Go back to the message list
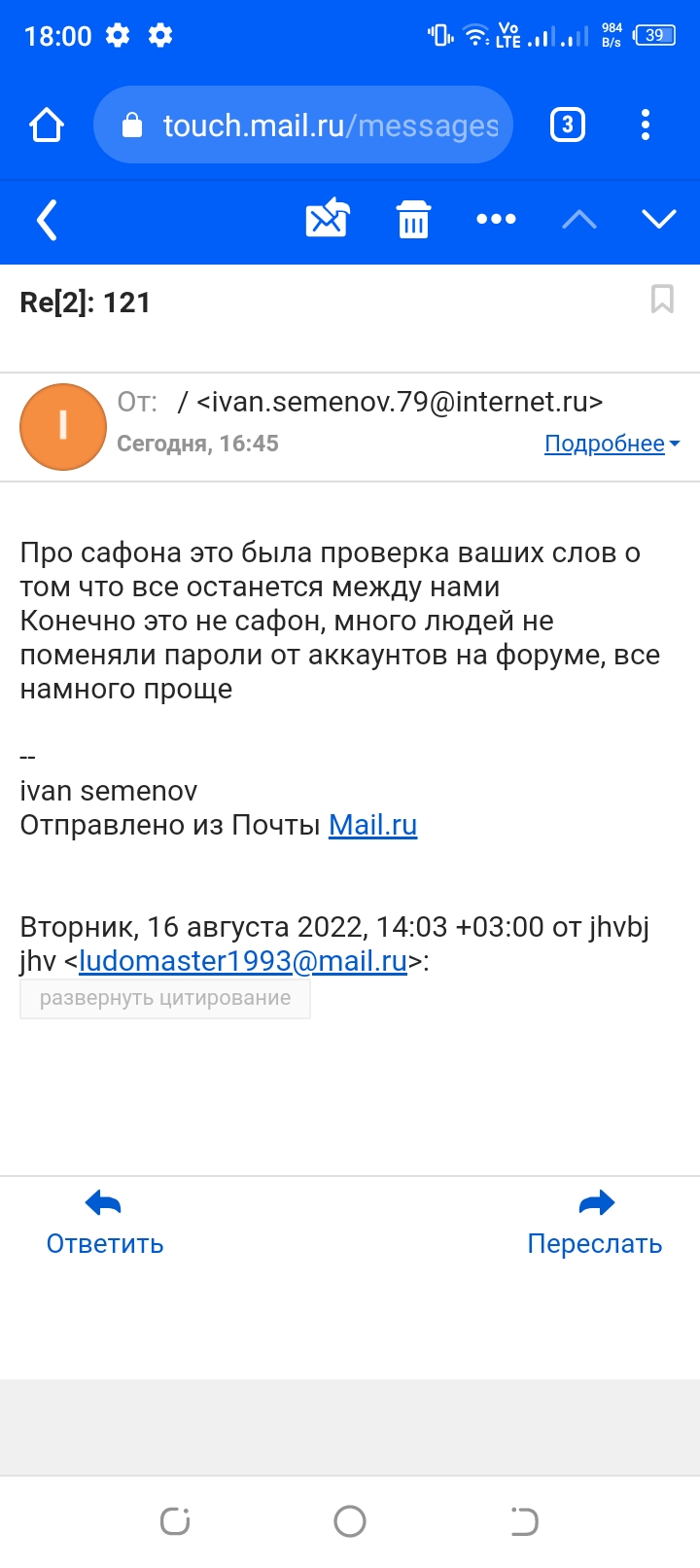This screenshot has width=700, height=1568. [47, 220]
